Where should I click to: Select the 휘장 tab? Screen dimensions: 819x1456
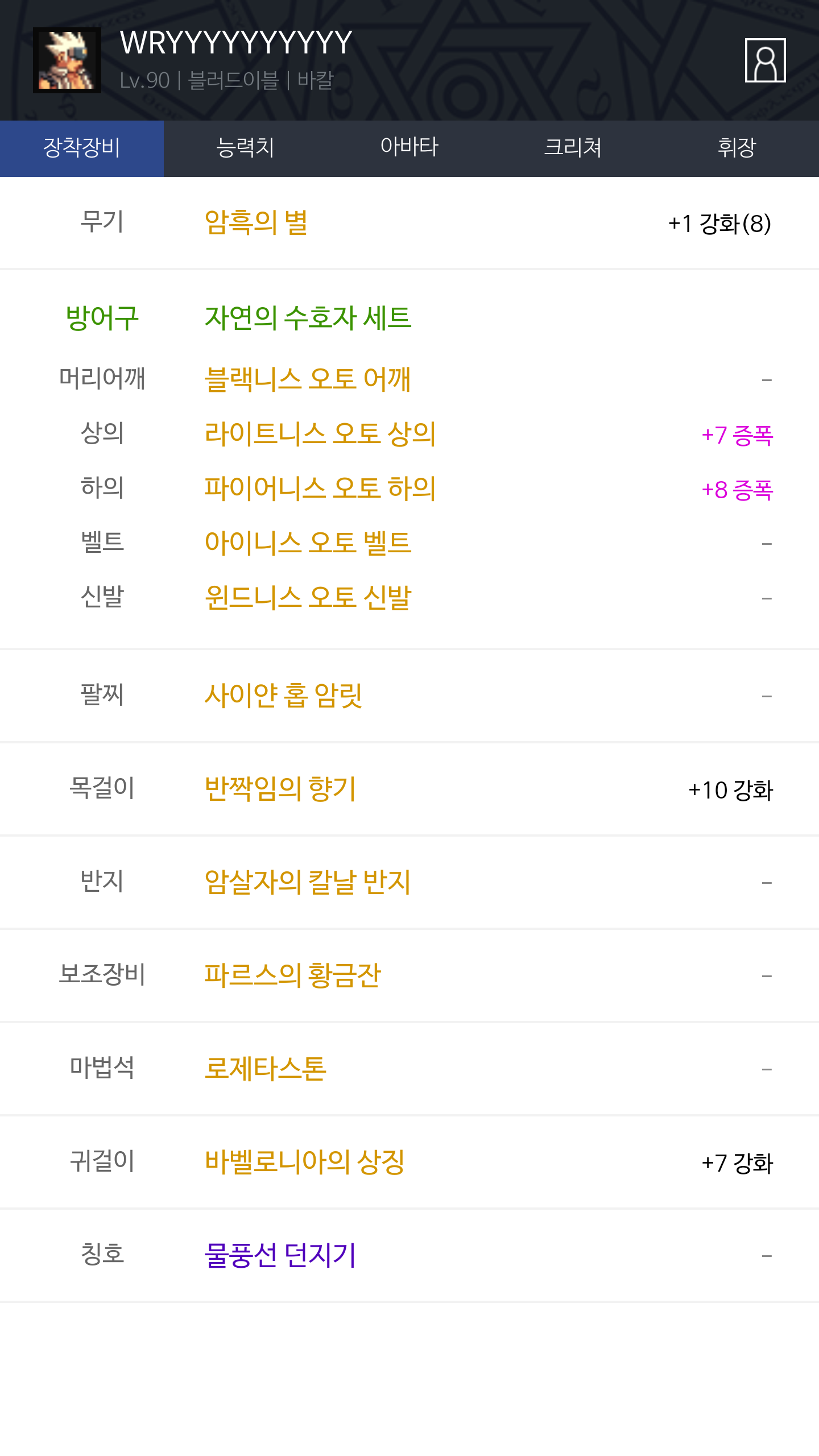click(737, 148)
